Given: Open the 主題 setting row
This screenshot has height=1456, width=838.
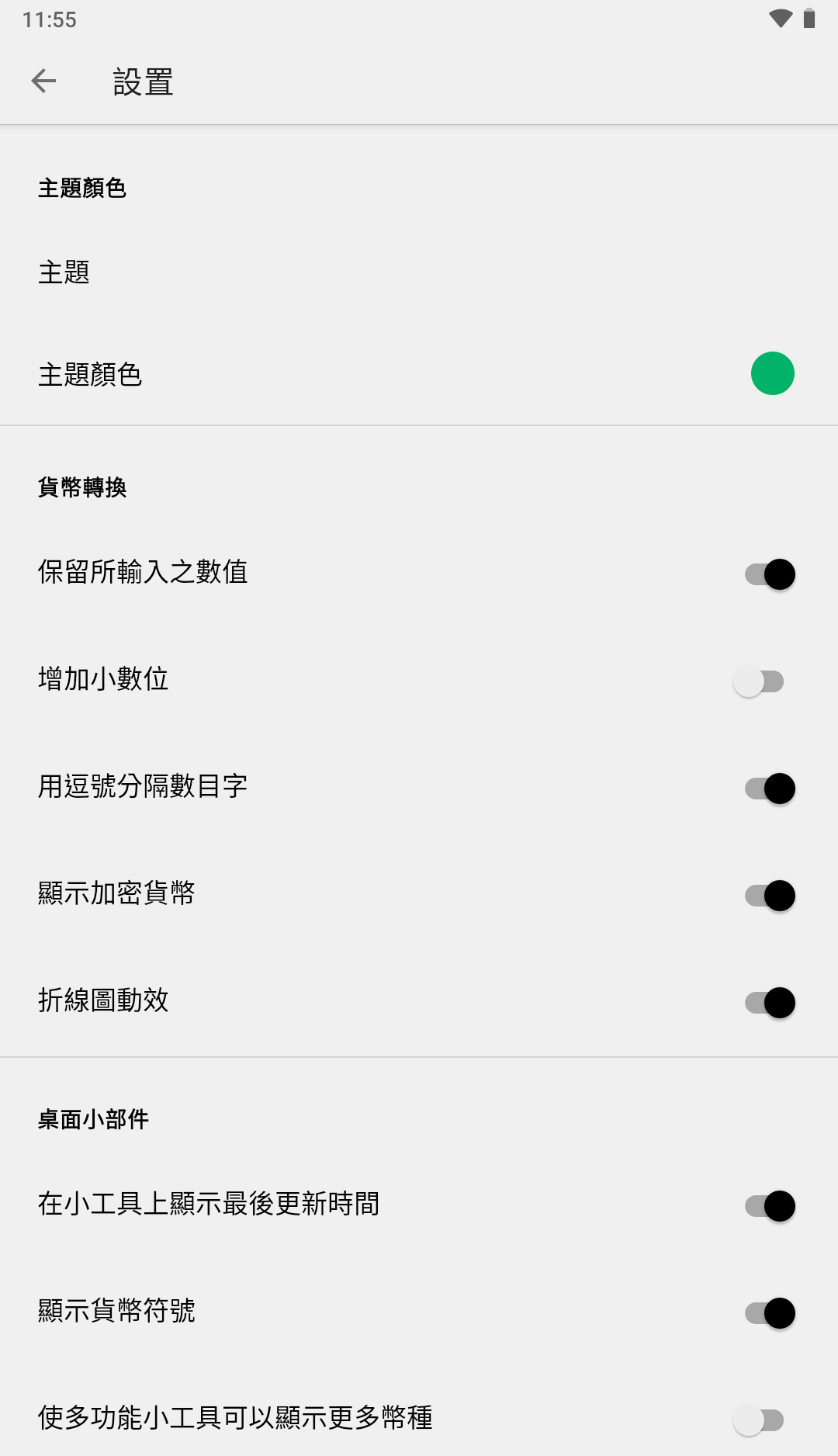Looking at the screenshot, I should point(419,272).
